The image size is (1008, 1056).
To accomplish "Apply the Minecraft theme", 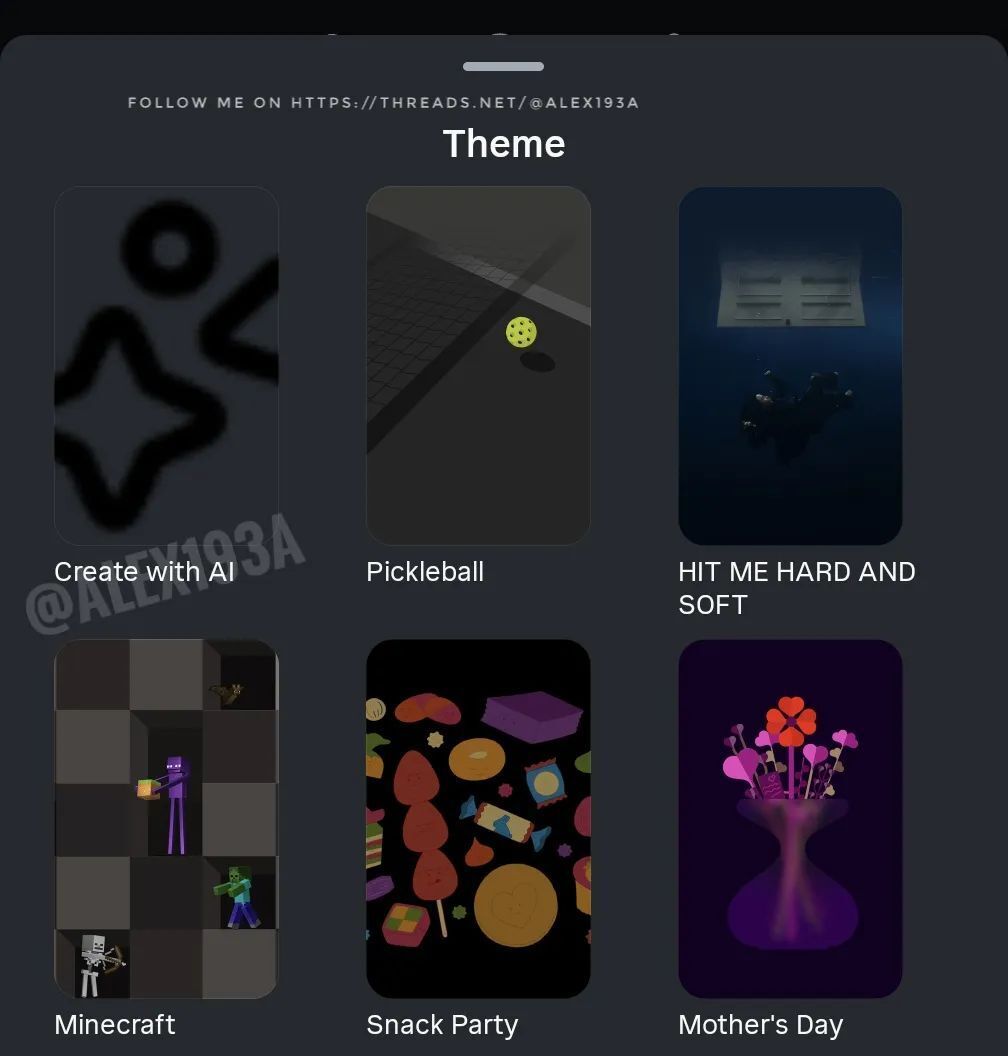I will click(166, 818).
